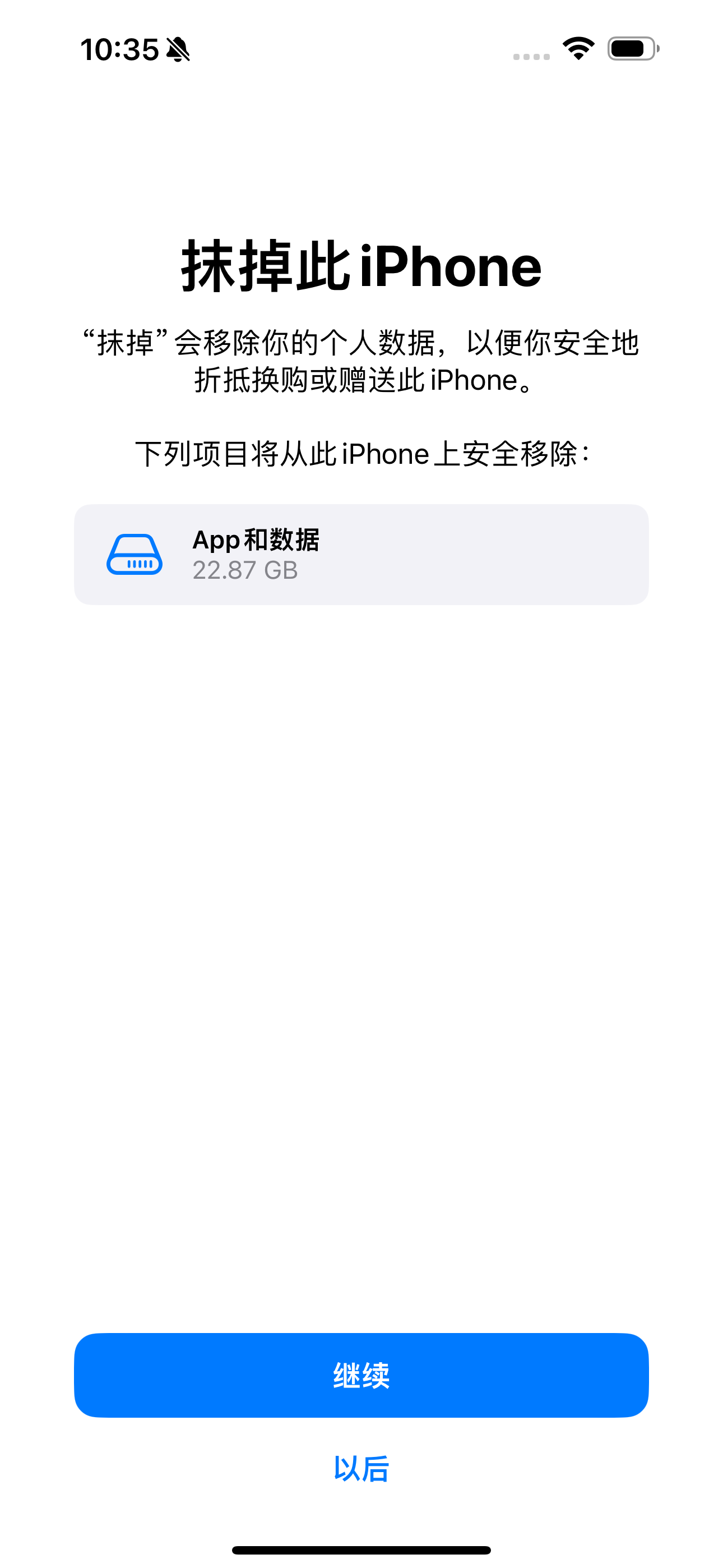
Task: Click the blue storage drive icon
Action: (x=135, y=554)
